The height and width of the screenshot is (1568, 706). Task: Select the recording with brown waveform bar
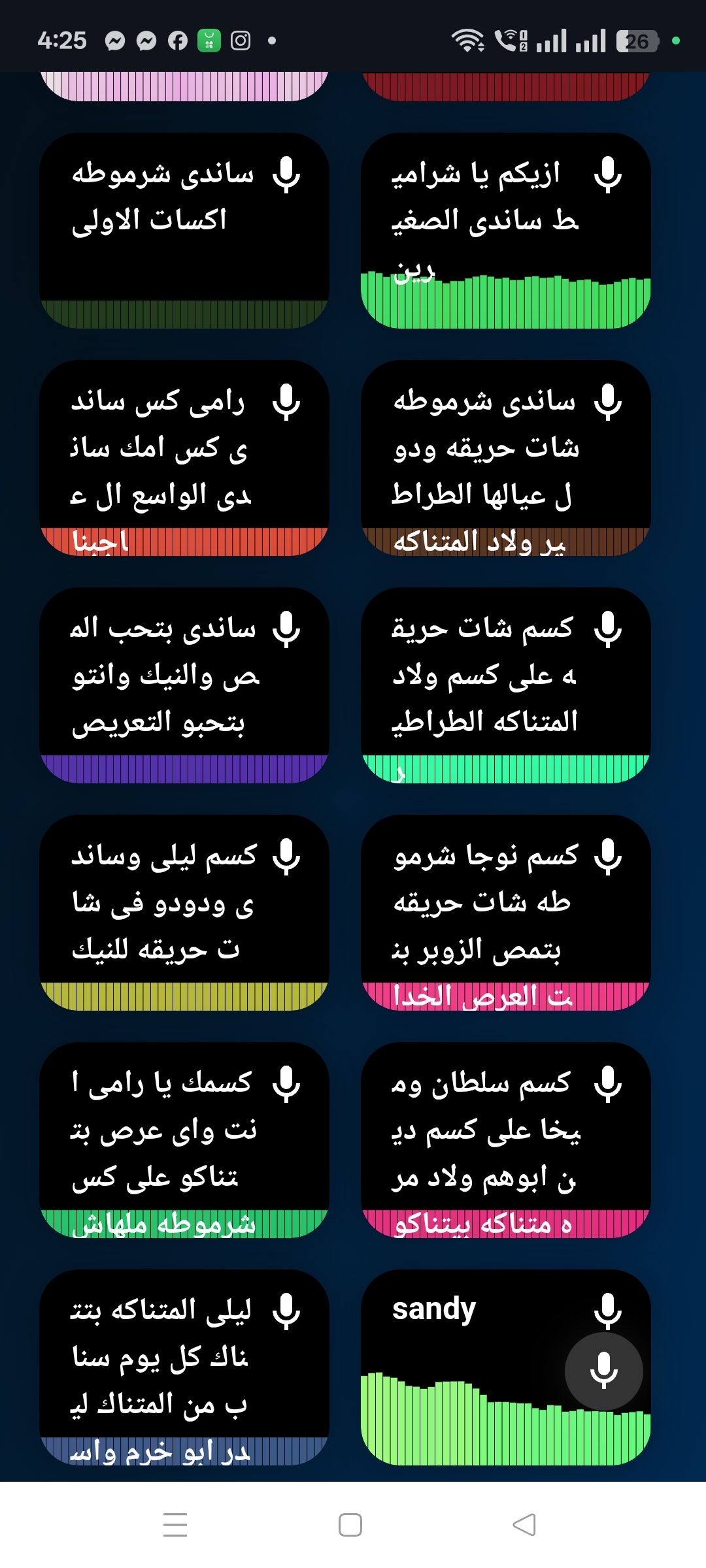(505, 457)
